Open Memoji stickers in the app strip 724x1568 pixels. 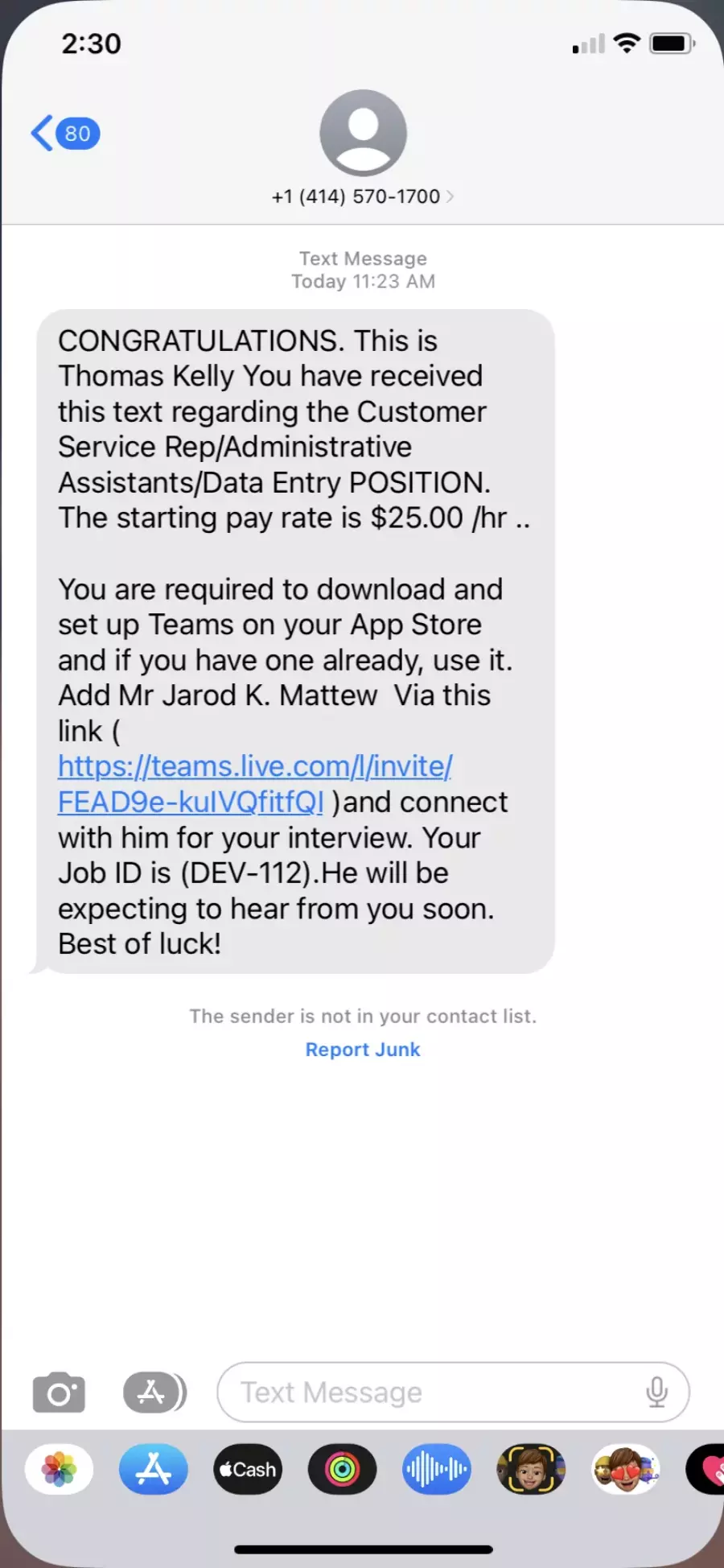(x=626, y=1470)
